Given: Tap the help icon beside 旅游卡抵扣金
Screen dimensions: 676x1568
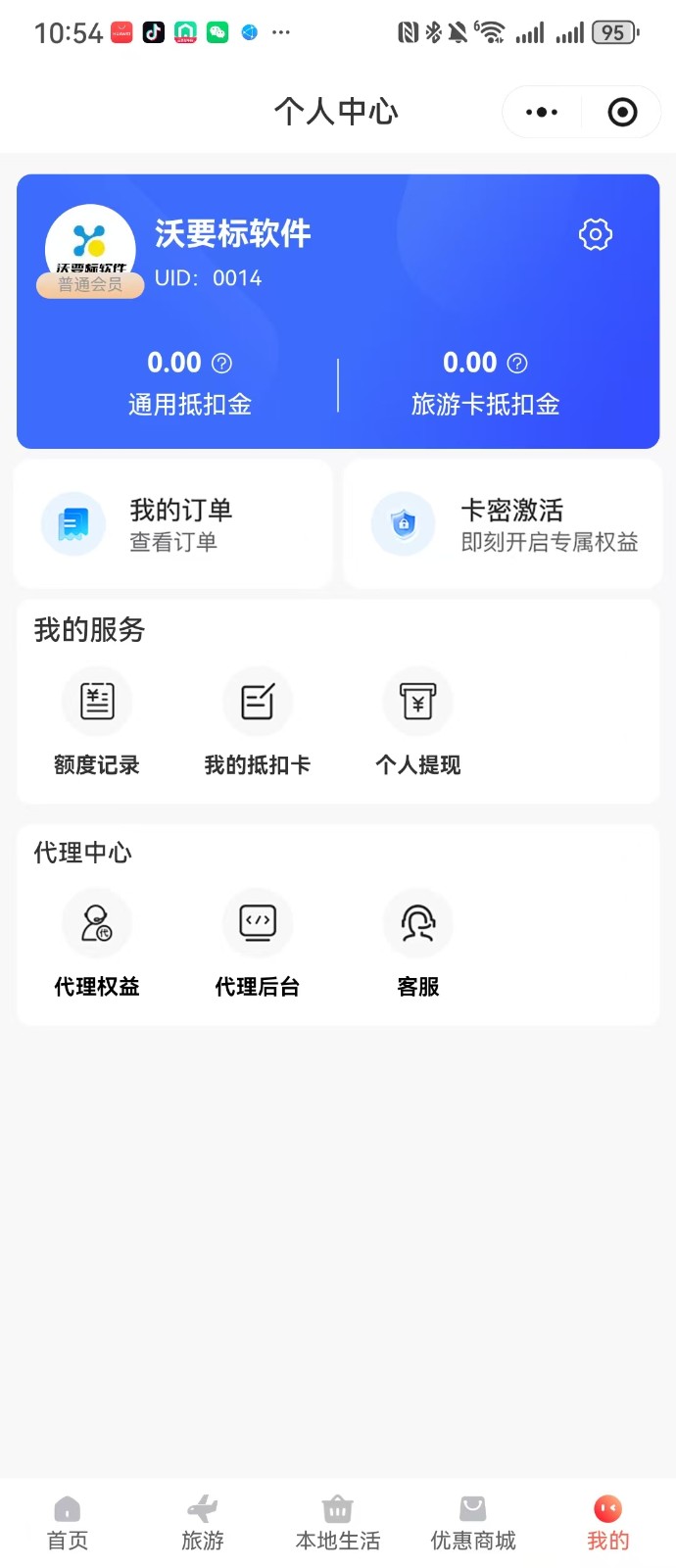Looking at the screenshot, I should click(517, 364).
